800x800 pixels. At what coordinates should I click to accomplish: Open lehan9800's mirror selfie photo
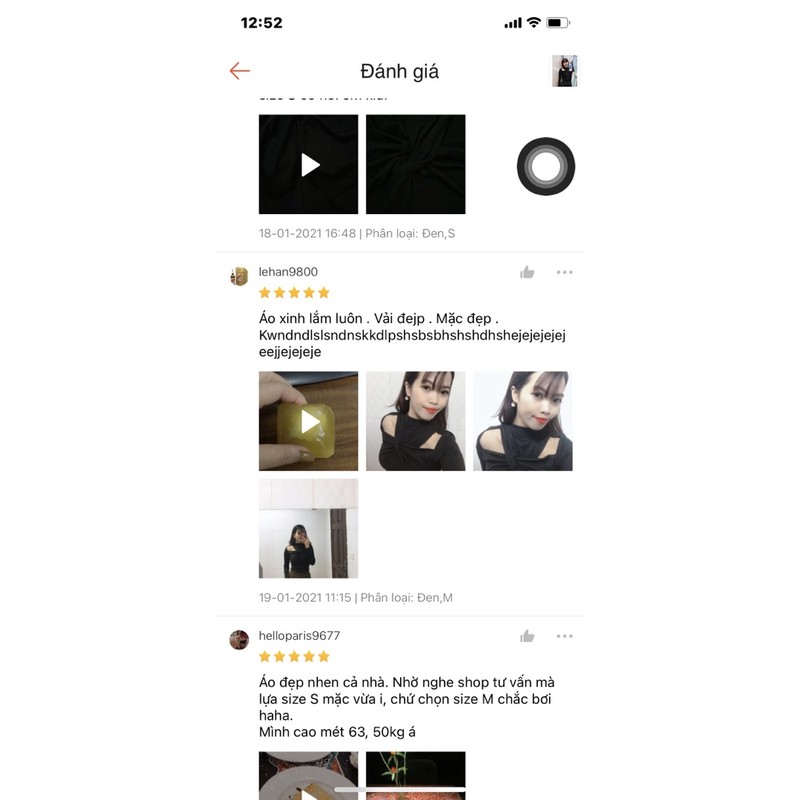point(309,528)
